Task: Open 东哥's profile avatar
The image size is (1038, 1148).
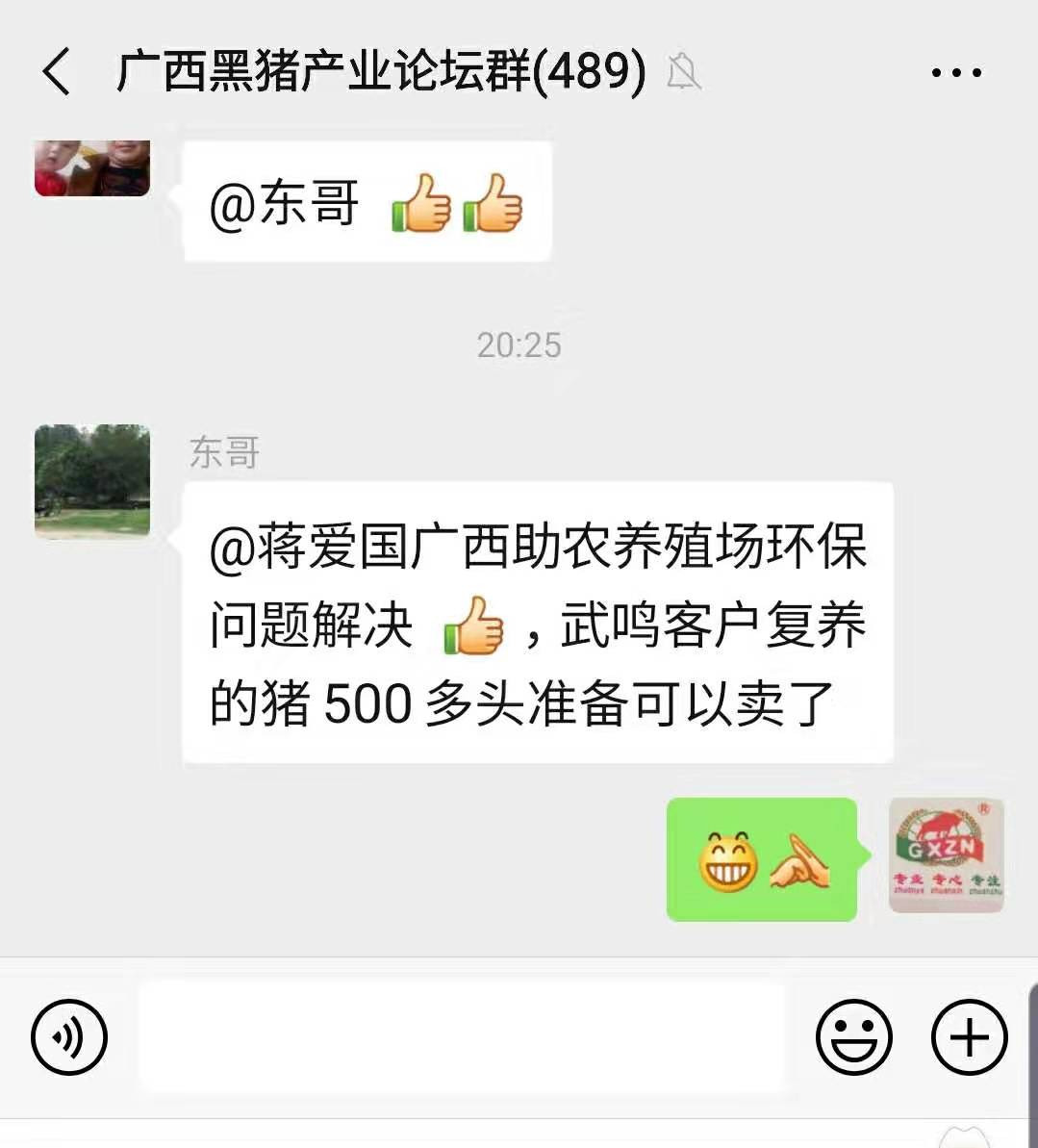Action: tap(92, 481)
